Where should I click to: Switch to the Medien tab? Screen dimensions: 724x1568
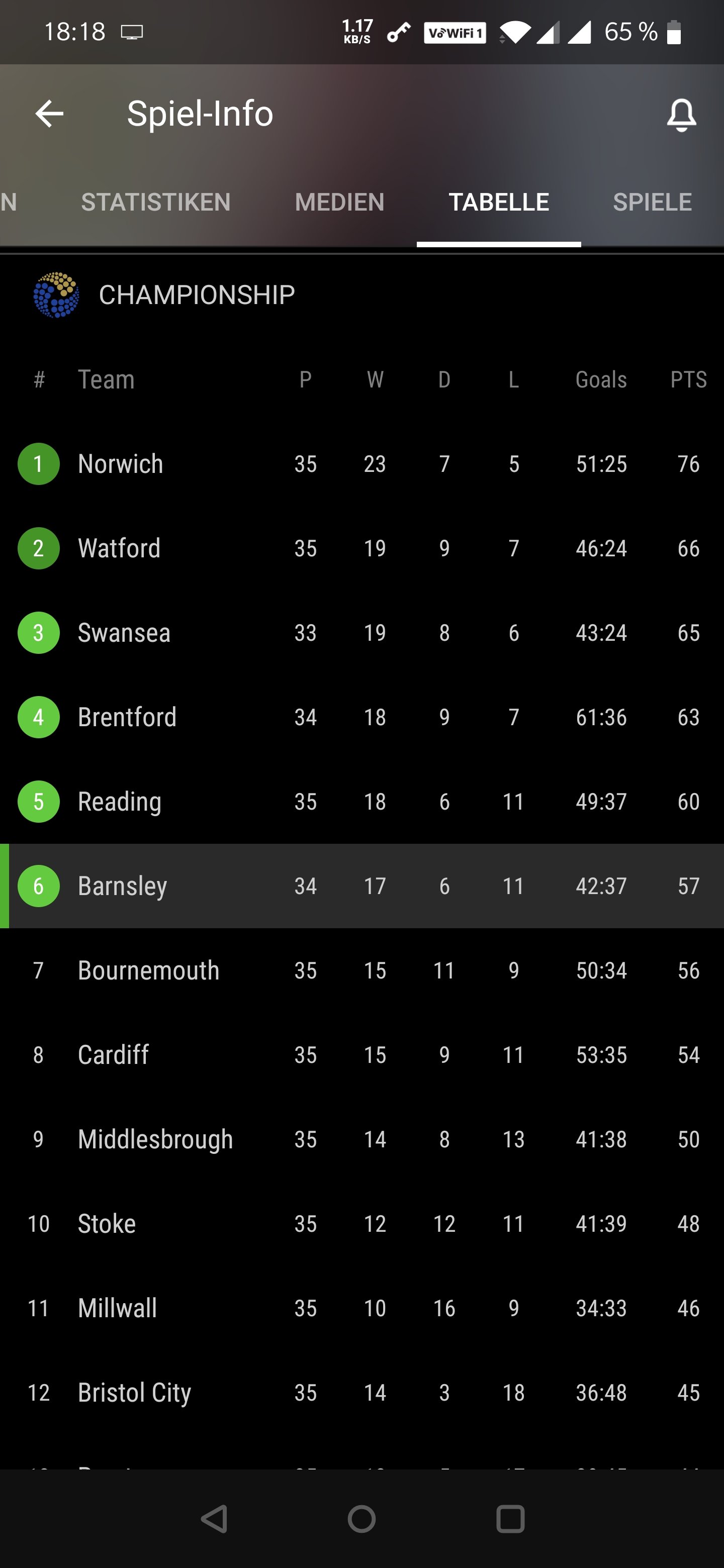tap(340, 202)
